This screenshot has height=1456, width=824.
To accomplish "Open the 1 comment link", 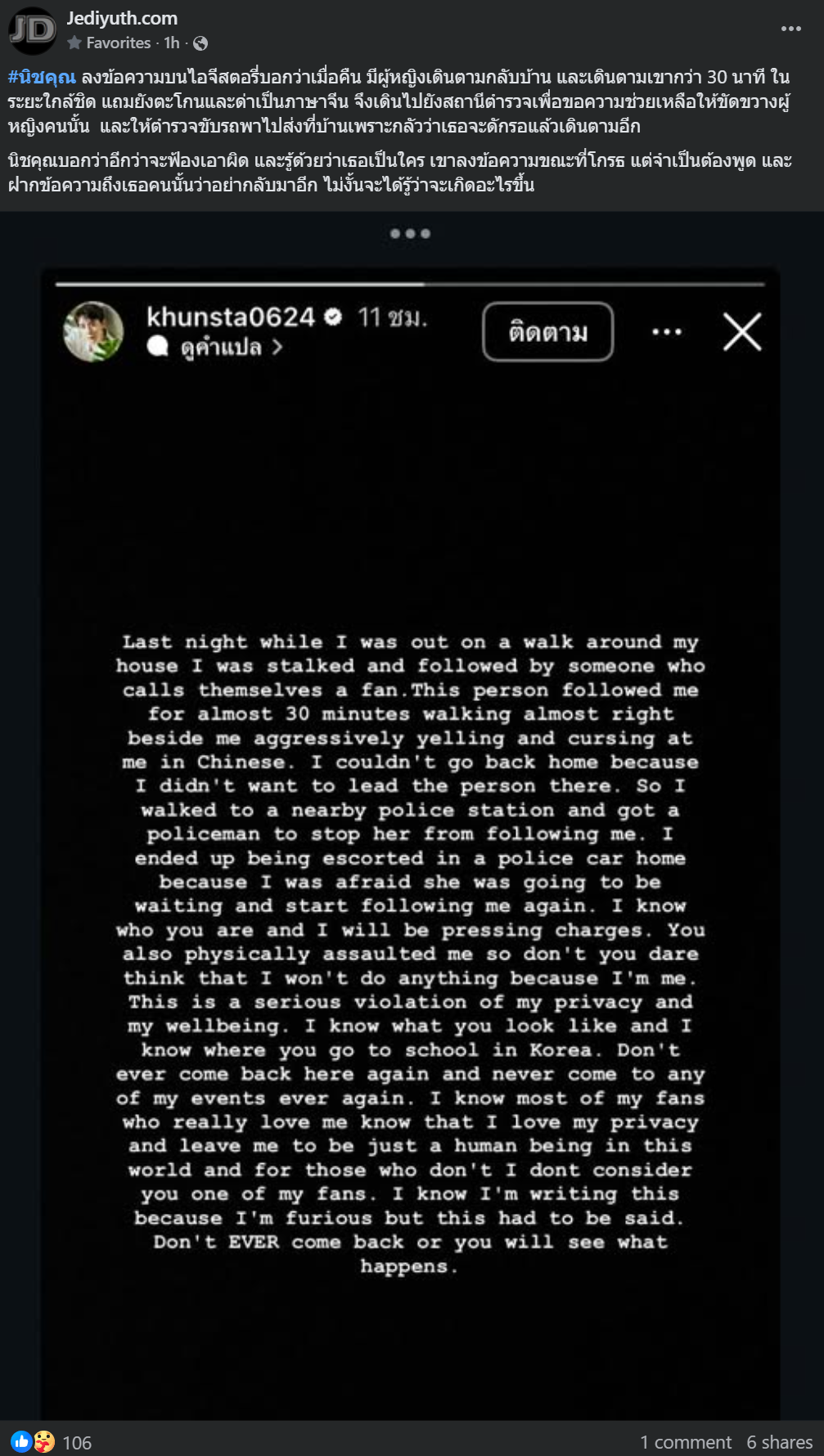I will [x=685, y=1442].
